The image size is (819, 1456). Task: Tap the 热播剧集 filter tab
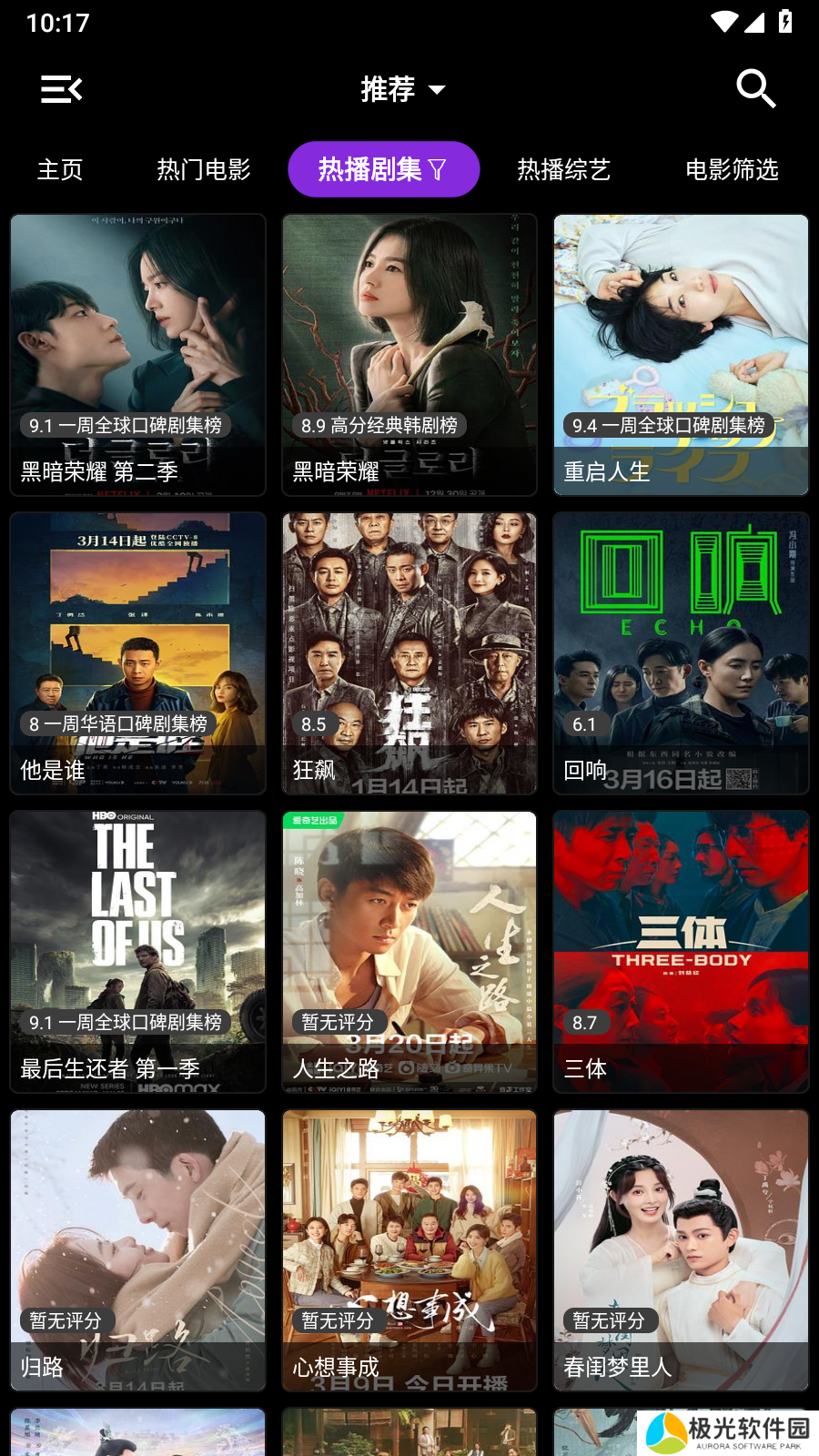(383, 169)
